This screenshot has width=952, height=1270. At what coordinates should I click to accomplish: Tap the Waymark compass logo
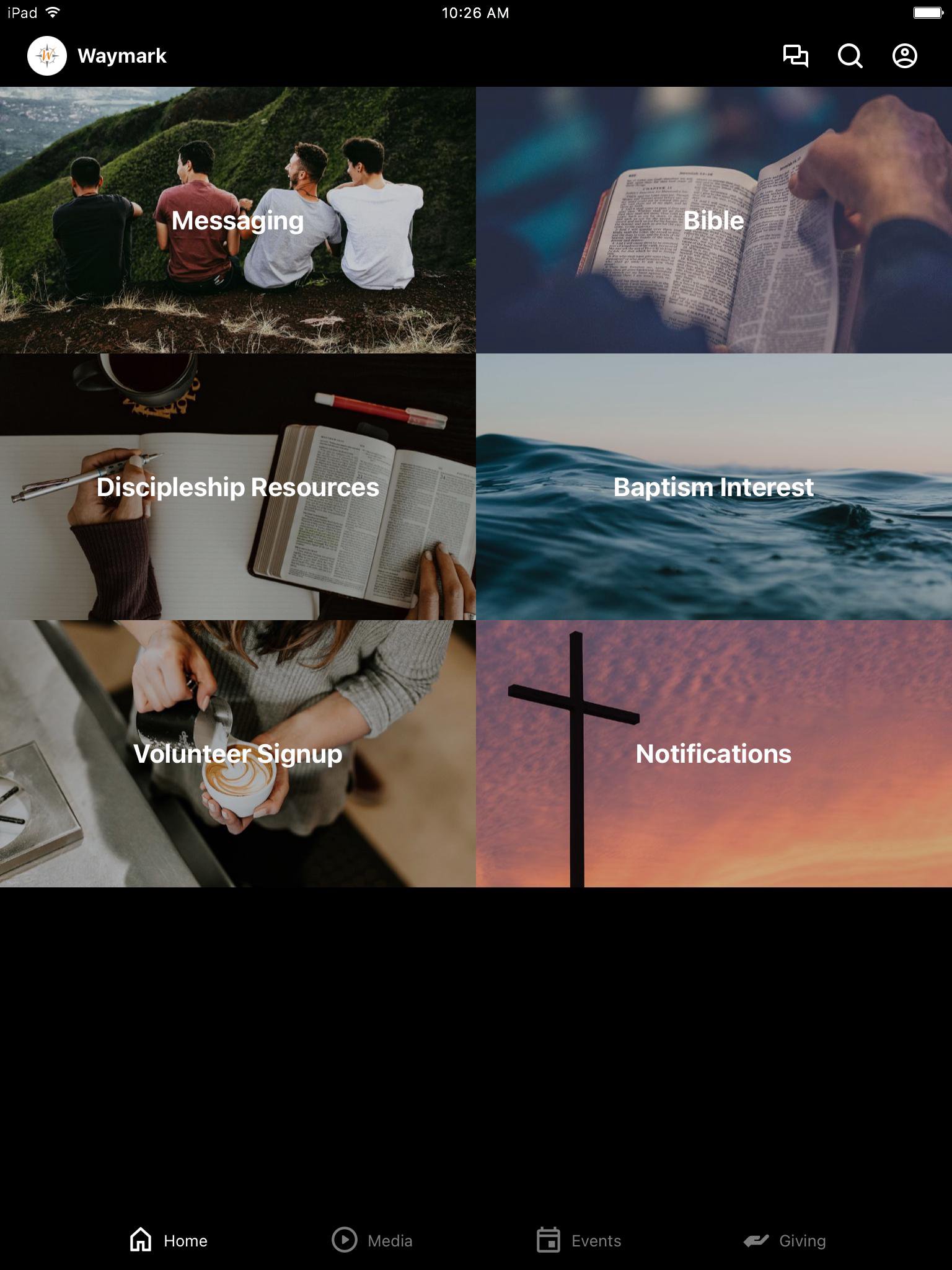coord(46,56)
